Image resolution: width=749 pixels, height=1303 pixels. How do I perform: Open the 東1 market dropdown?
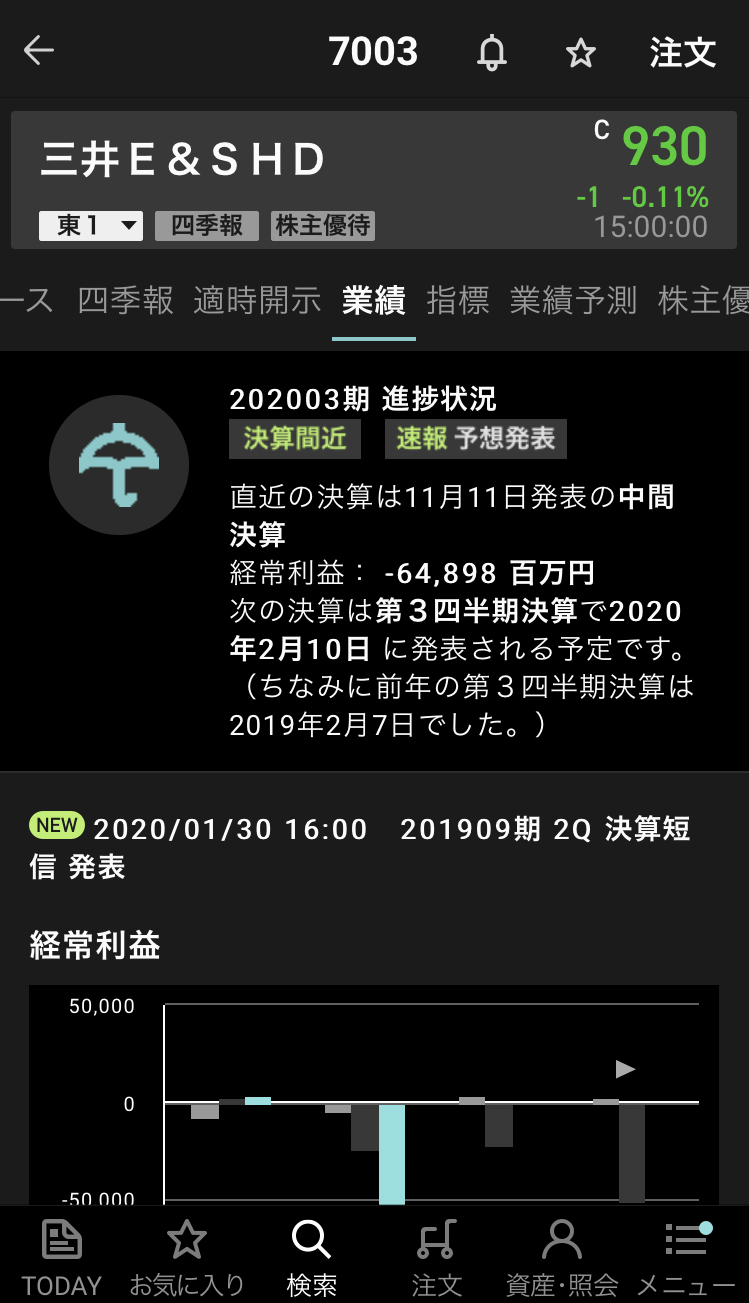[91, 226]
